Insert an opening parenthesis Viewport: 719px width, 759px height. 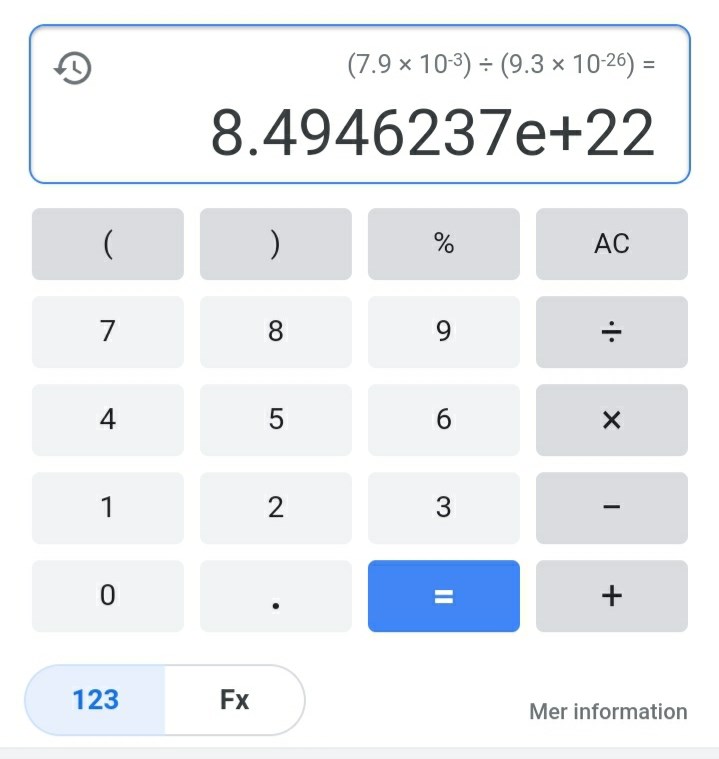pyautogui.click(x=108, y=244)
